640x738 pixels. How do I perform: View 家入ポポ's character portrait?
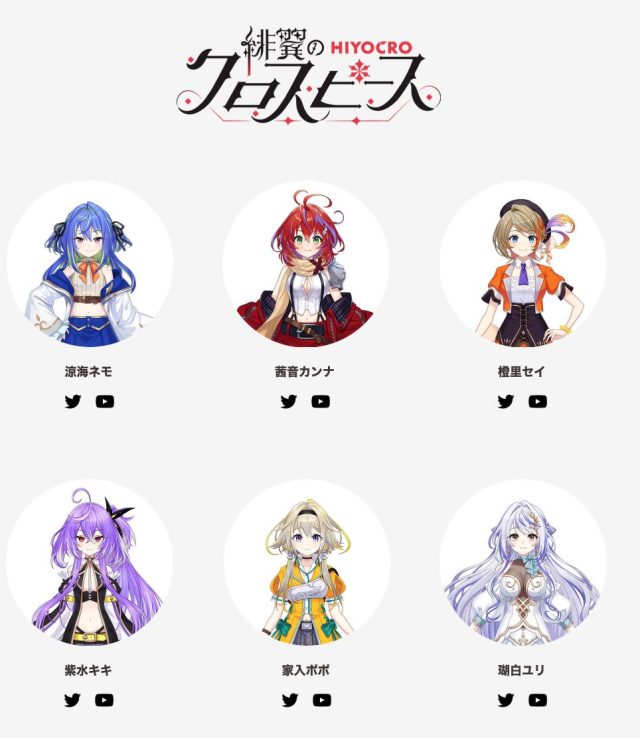305,562
